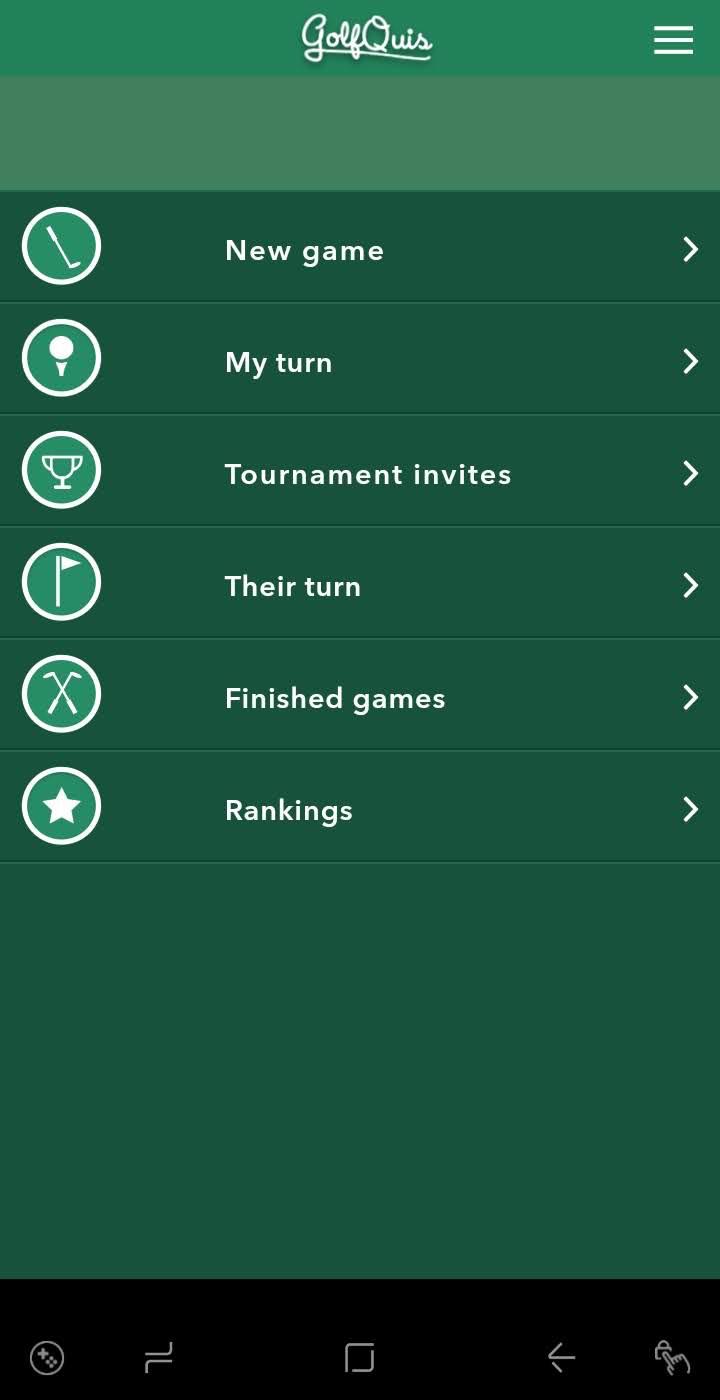The height and width of the screenshot is (1400, 720).
Task: Tap the pointer icon in the navigation bar
Action: coord(672,1358)
